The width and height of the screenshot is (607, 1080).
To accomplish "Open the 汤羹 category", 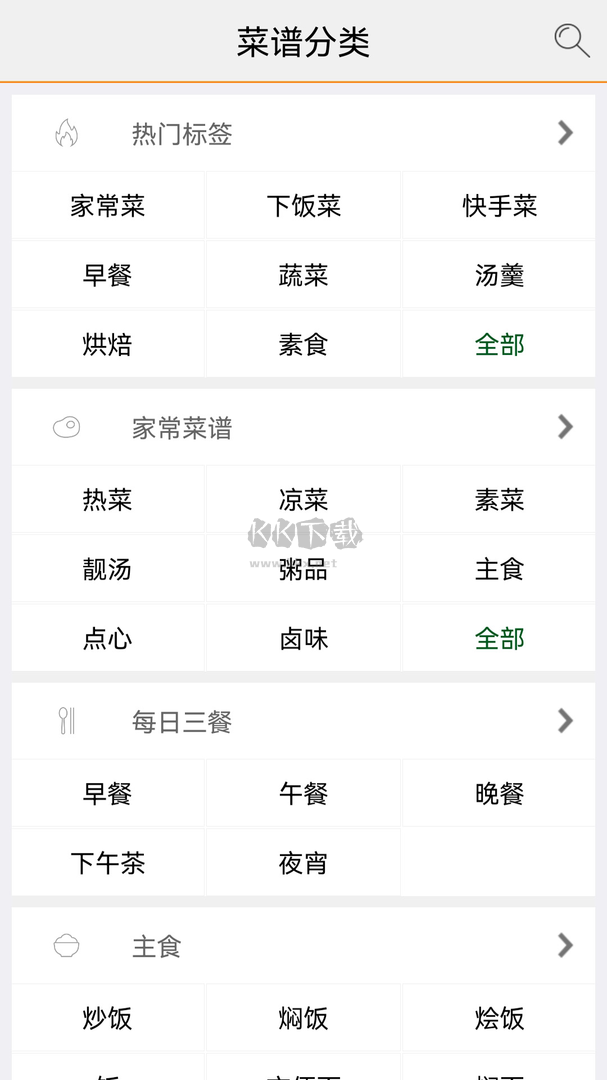I will [x=499, y=275].
